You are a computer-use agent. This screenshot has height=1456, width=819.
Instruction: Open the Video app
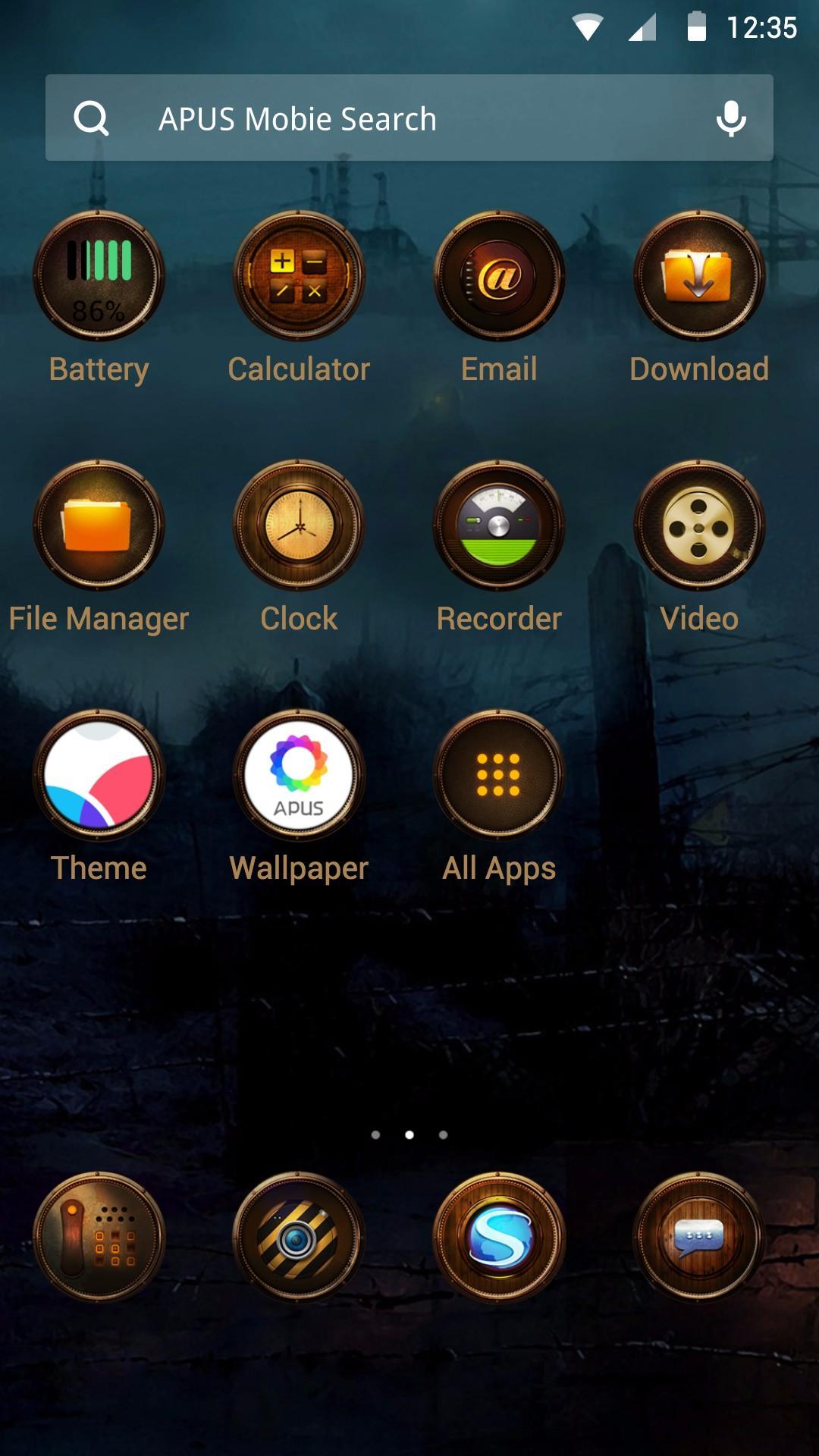click(699, 526)
